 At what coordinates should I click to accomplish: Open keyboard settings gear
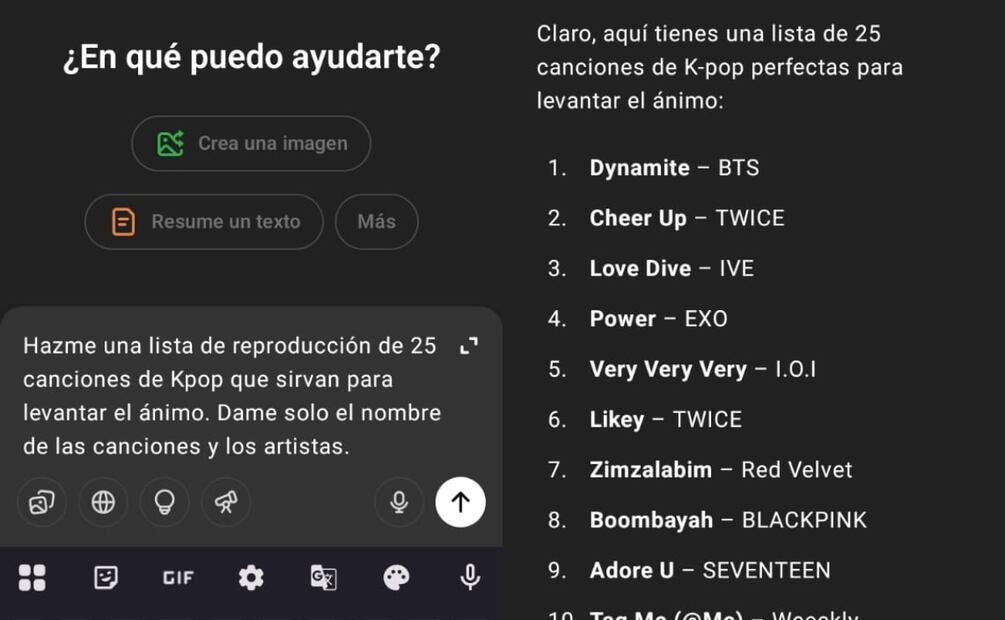pos(251,577)
